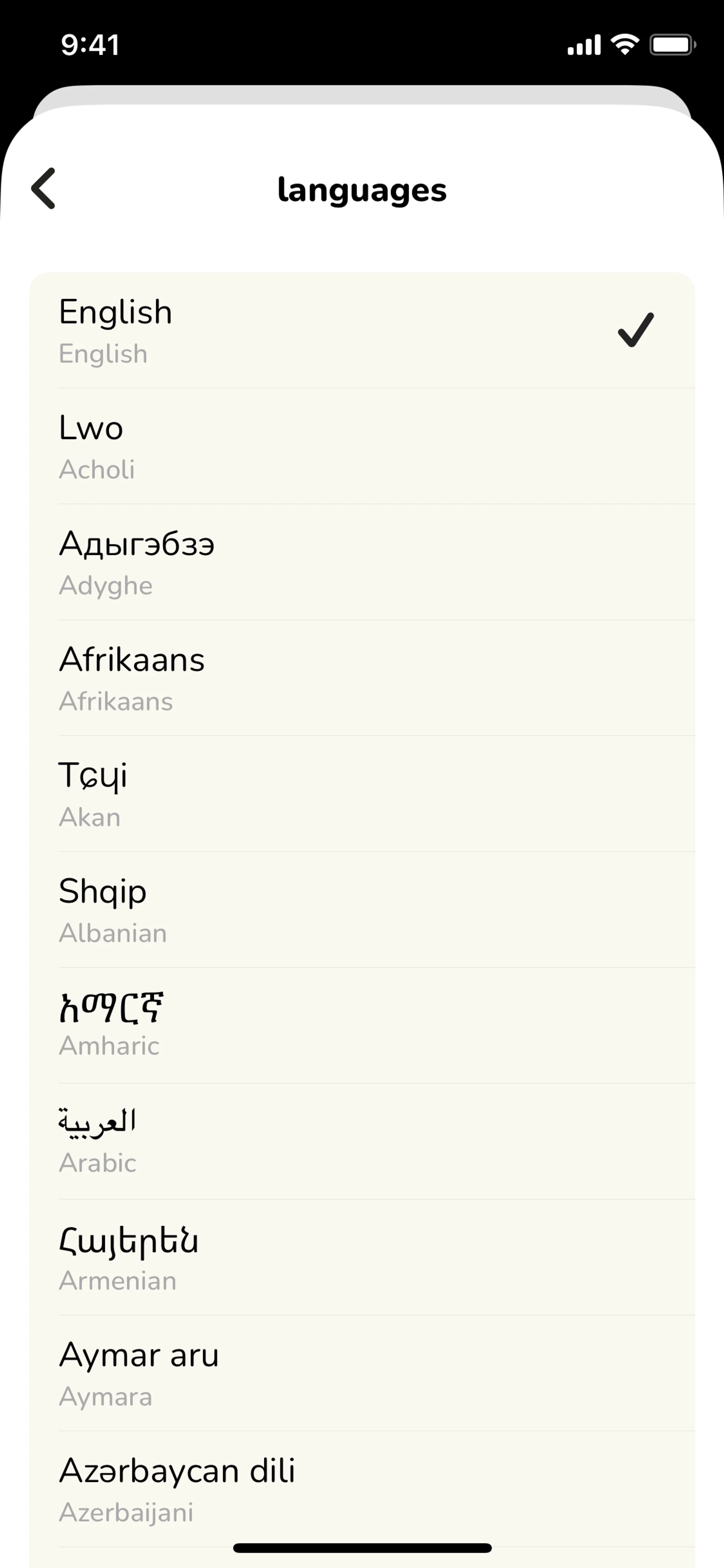Select Armenian from the languages
Image resolution: width=724 pixels, height=1568 pixels.
361,1258
